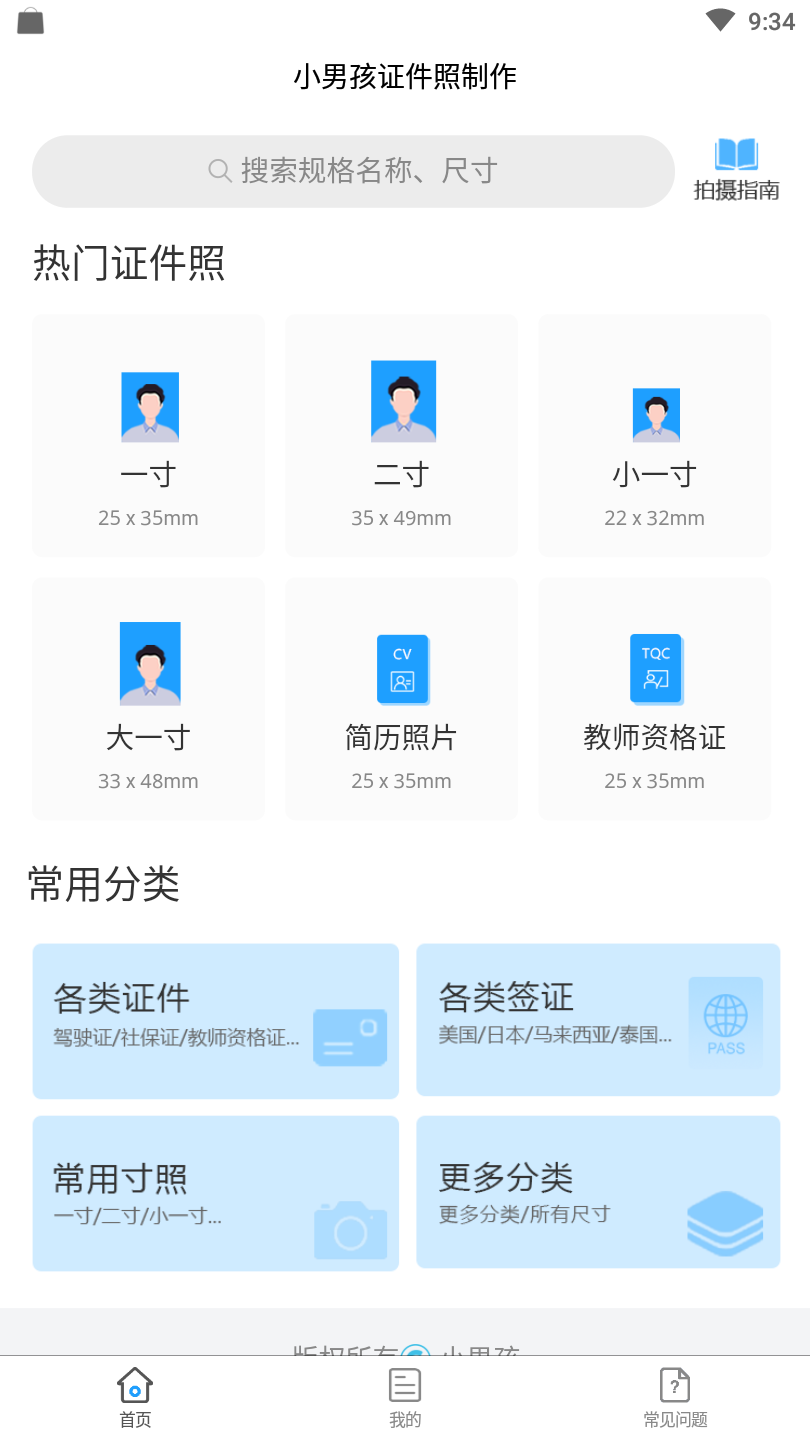Open the 常见问题 tab
The height and width of the screenshot is (1440, 810).
point(675,1397)
